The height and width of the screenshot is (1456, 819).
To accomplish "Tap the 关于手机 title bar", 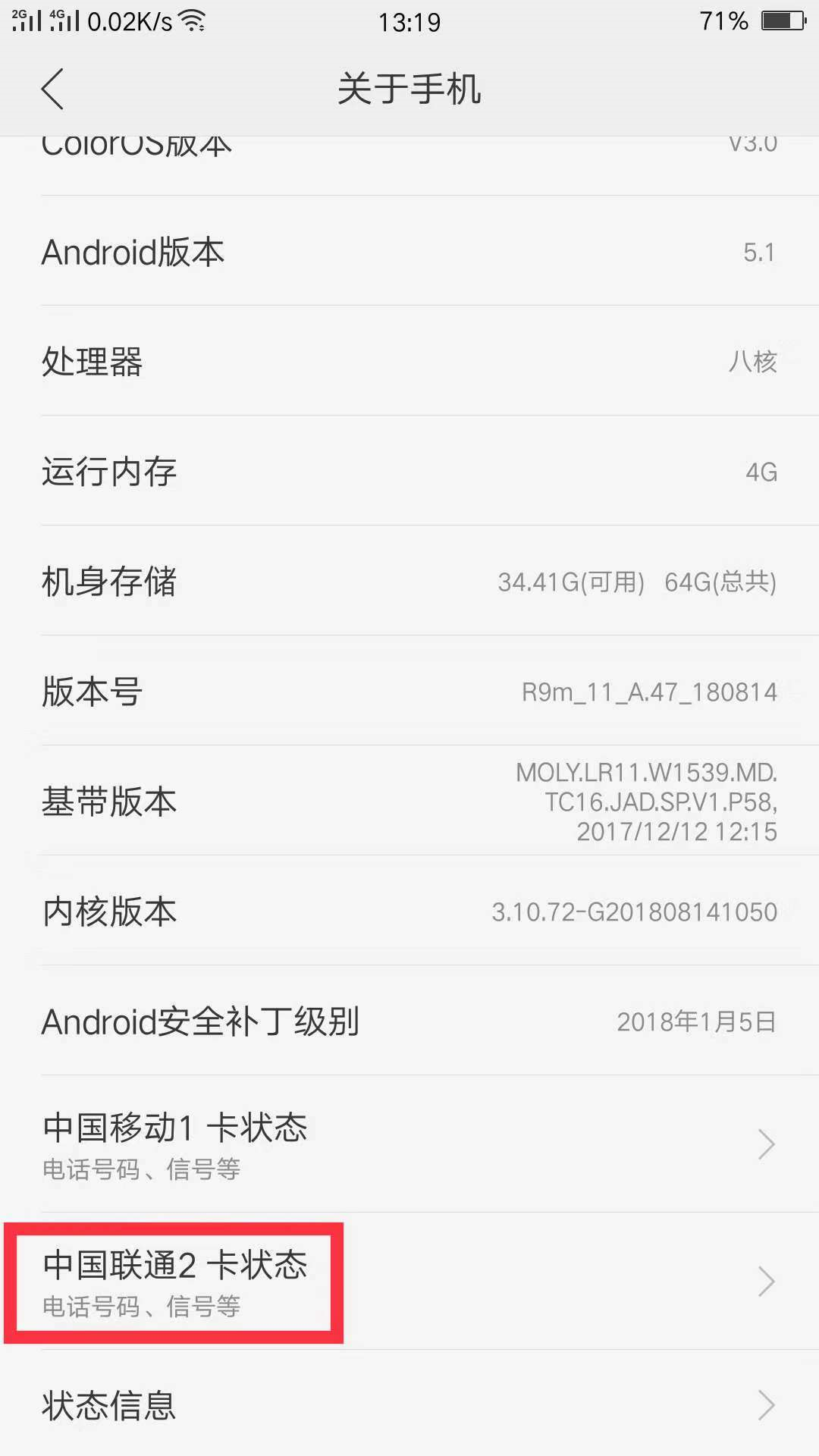I will (x=409, y=88).
